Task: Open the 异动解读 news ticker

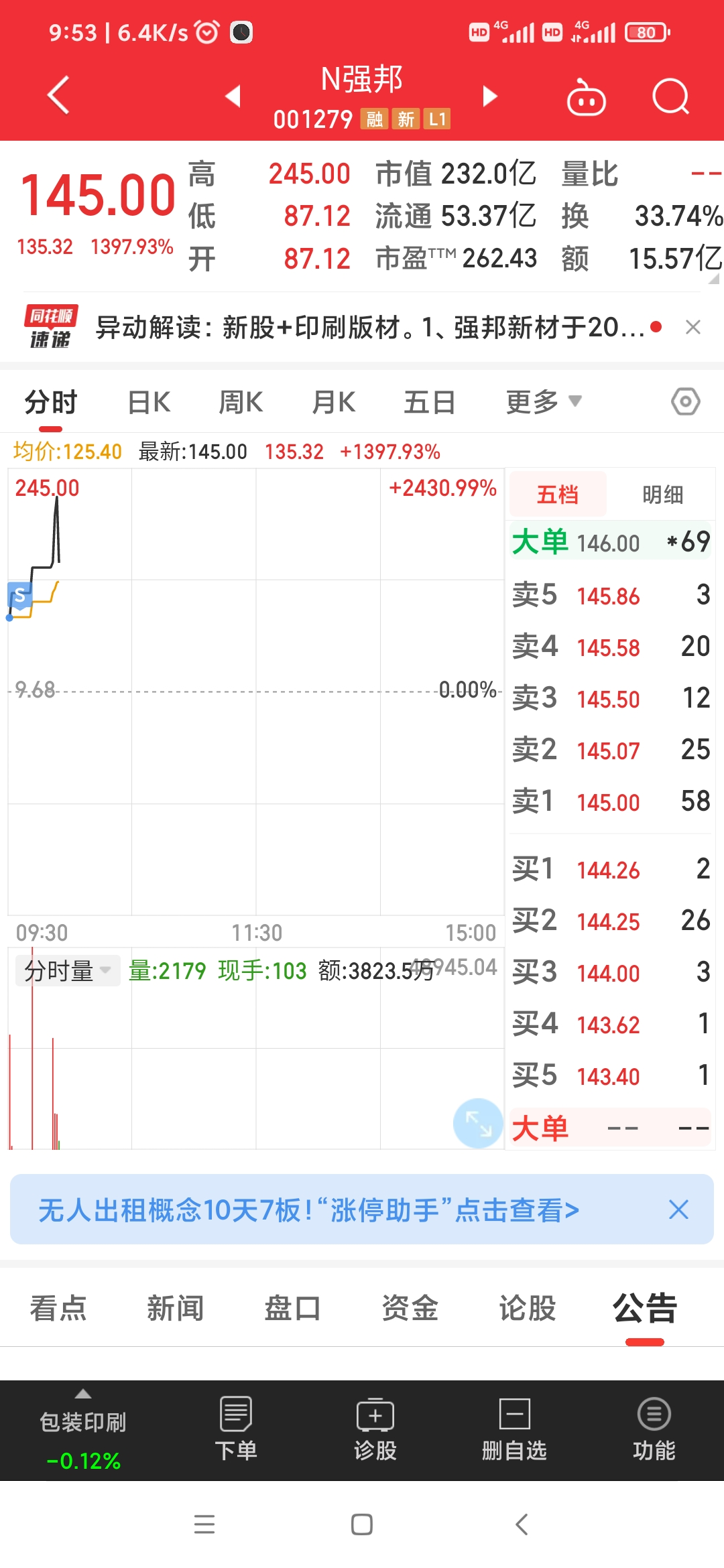Action: (369, 328)
